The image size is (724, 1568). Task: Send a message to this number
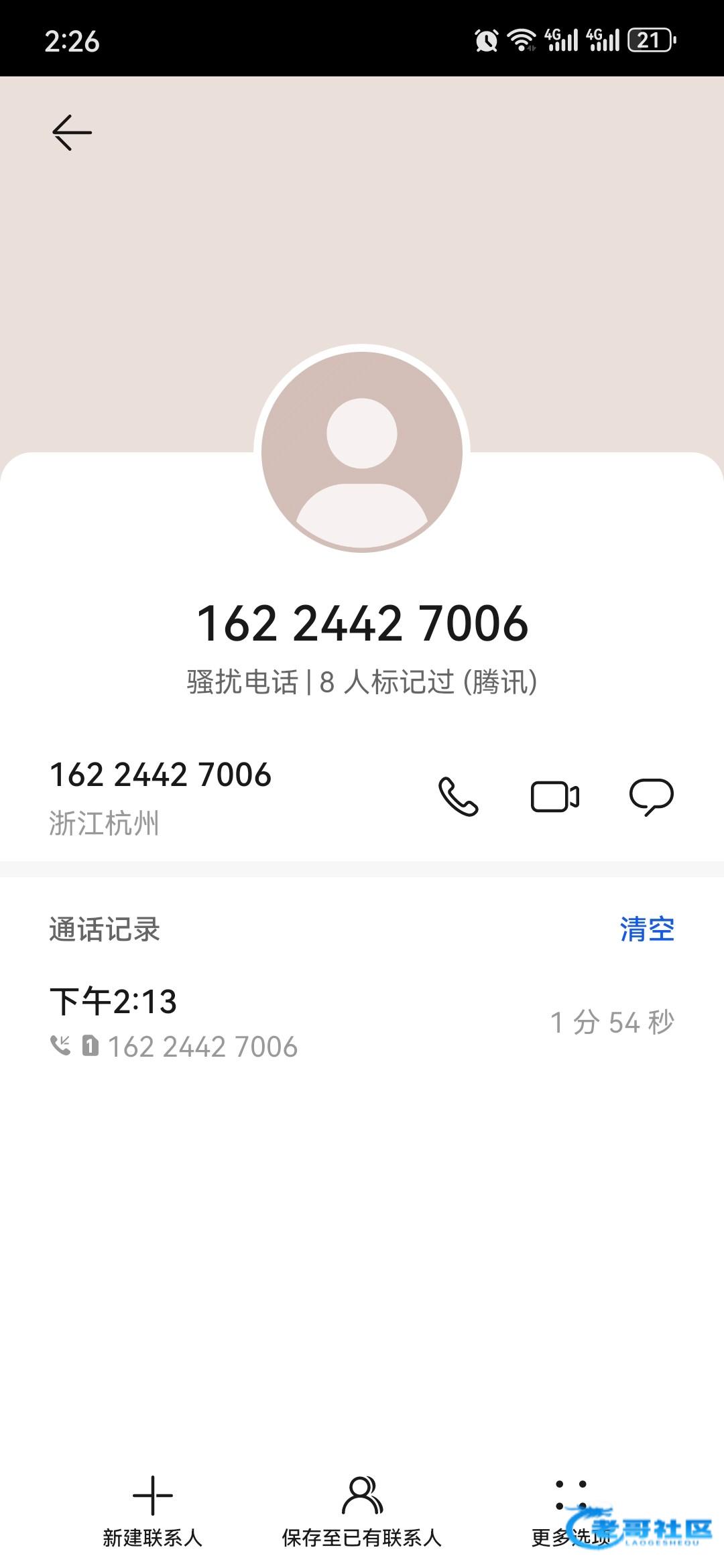click(x=651, y=797)
